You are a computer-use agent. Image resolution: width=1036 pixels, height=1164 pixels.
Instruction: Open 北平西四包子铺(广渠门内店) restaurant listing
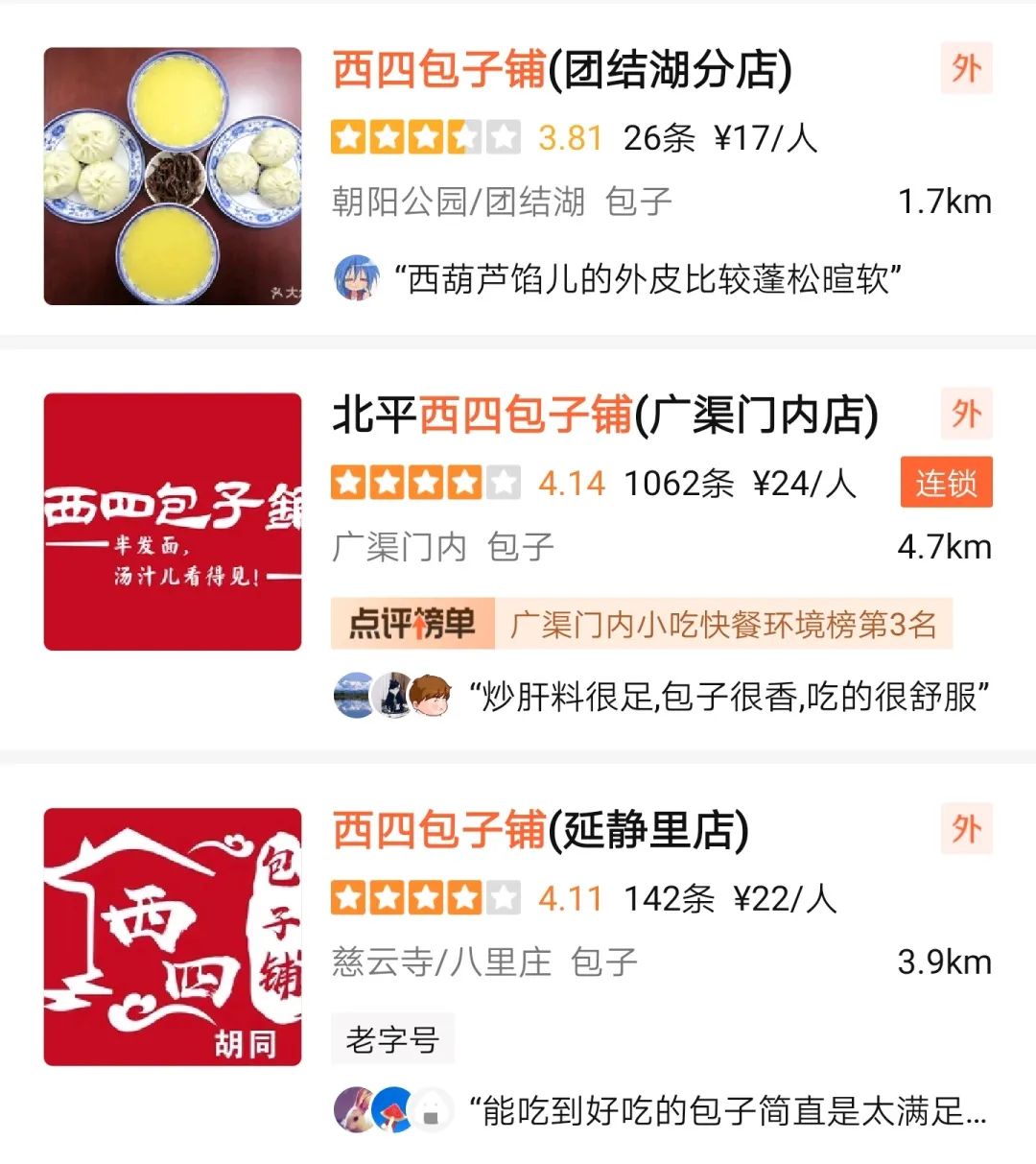click(x=604, y=416)
